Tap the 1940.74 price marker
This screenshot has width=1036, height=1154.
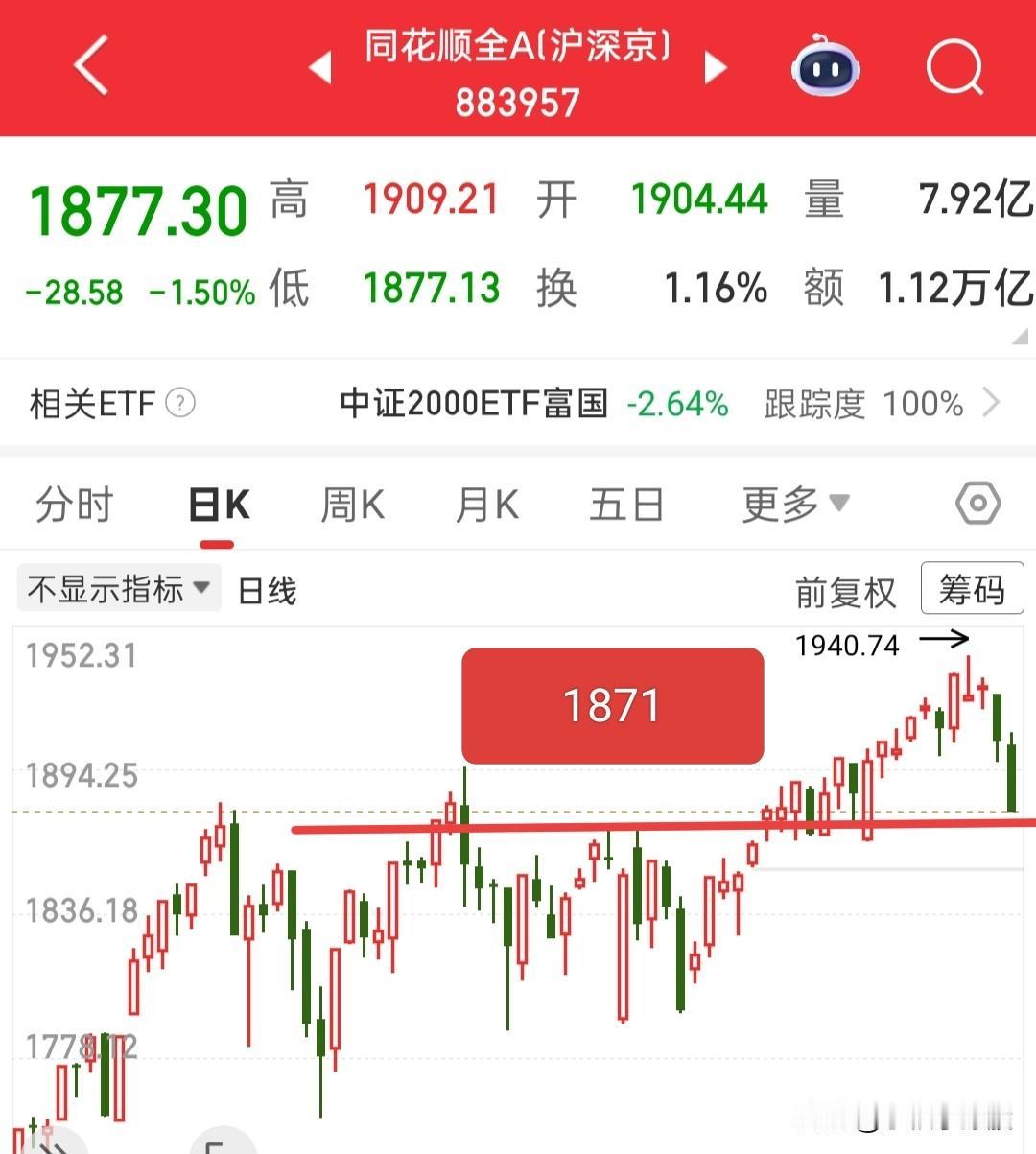click(847, 646)
